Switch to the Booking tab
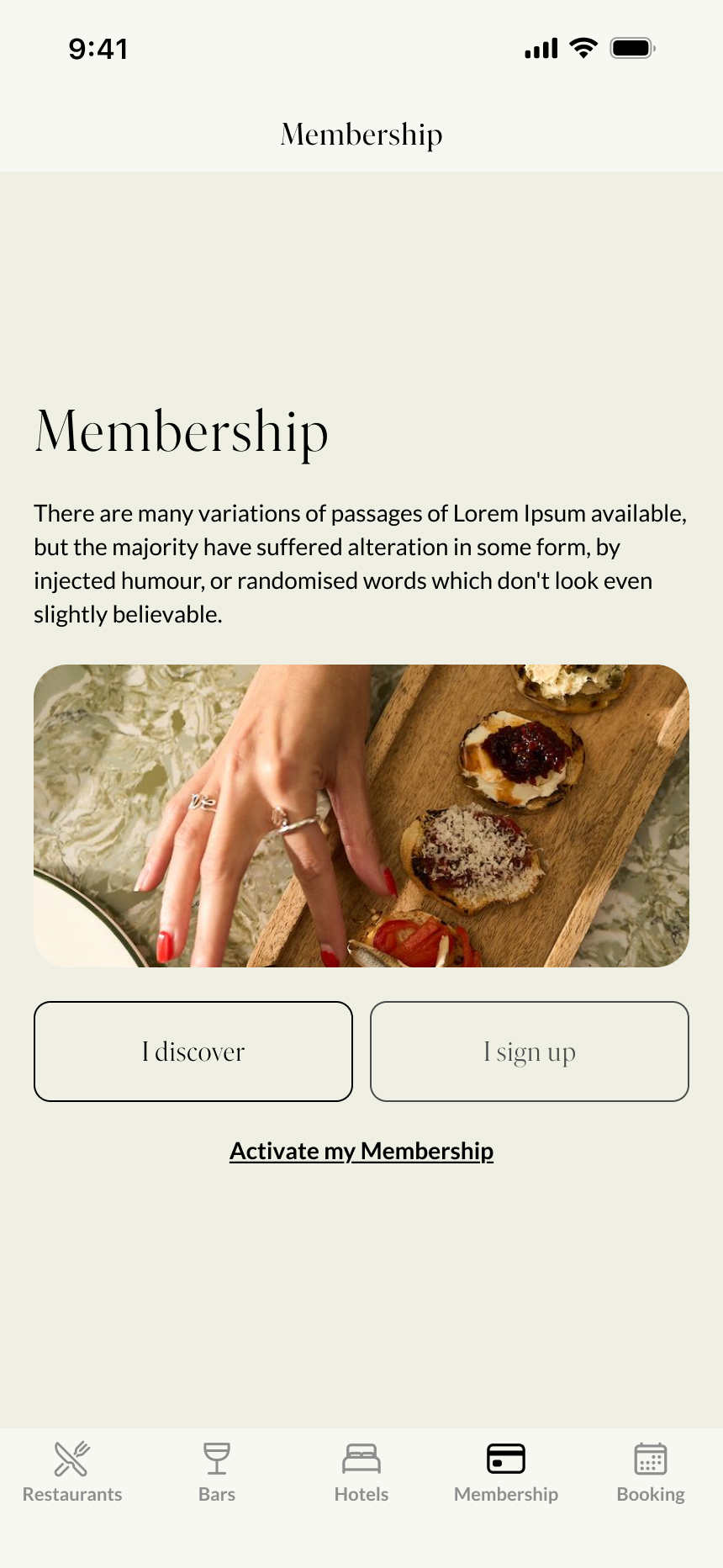 (x=651, y=1472)
